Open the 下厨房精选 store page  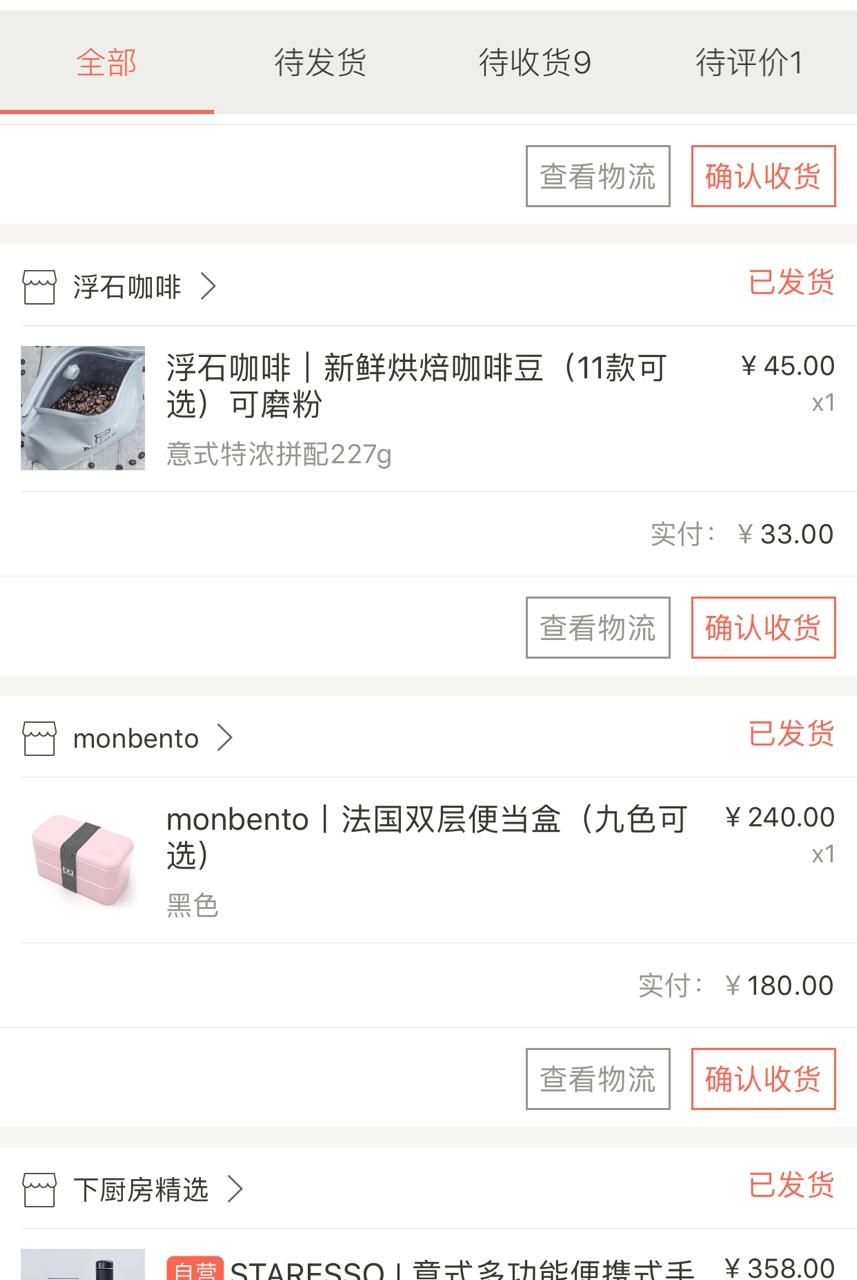[x=141, y=1190]
